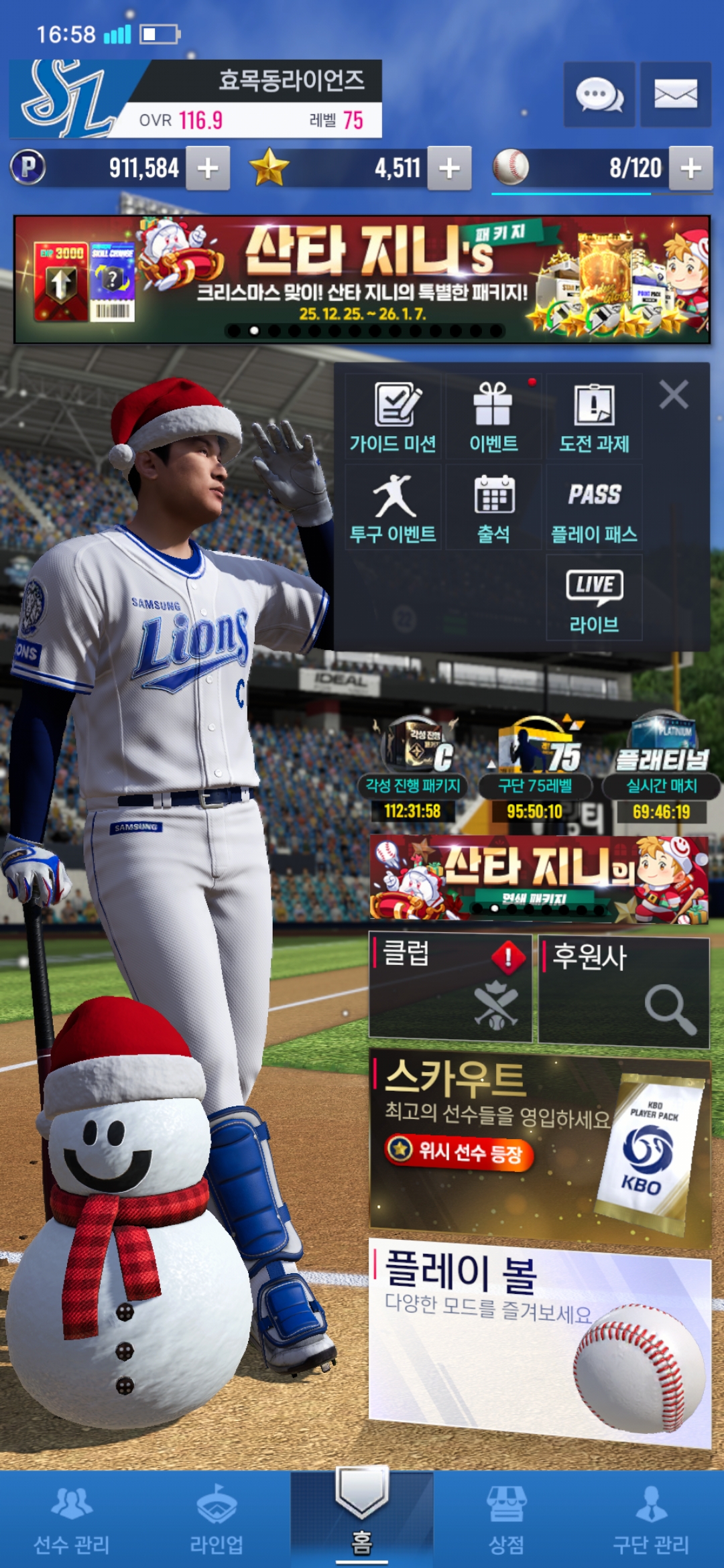The image size is (724, 1568).
Task: Open 가이드 미션
Action: 393,417
